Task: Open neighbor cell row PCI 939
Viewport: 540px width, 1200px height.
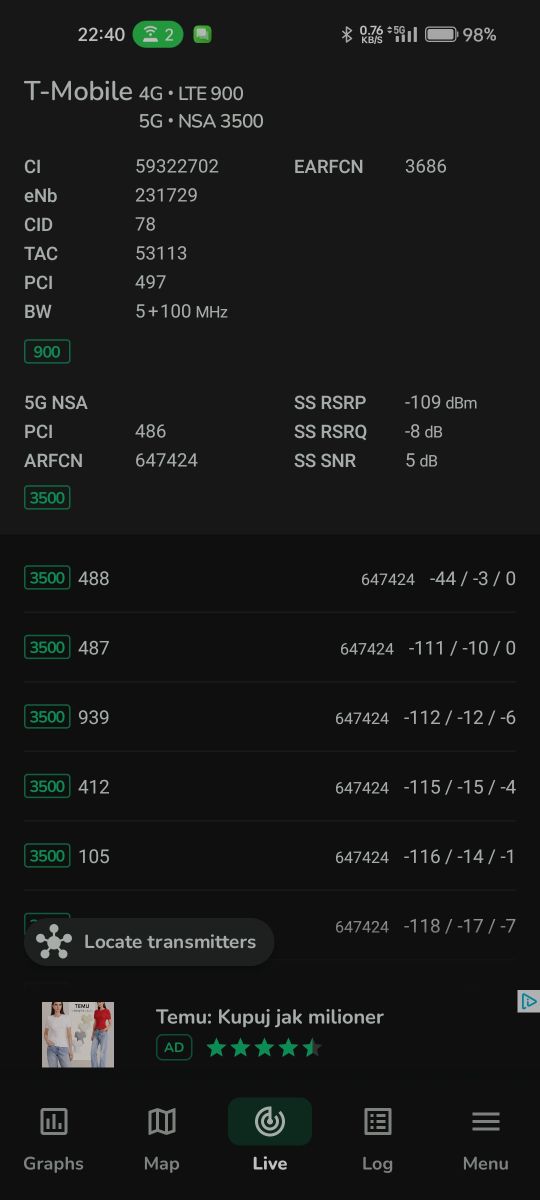Action: (270, 717)
